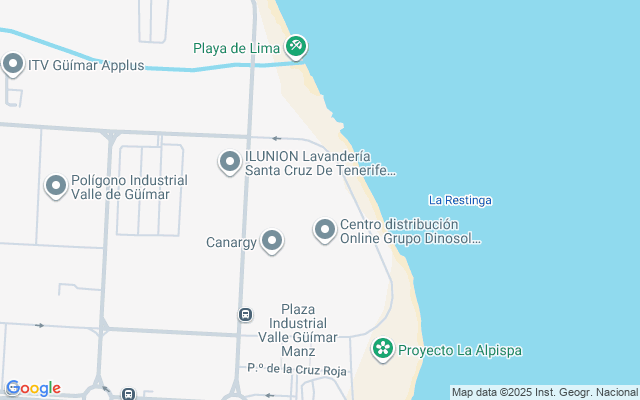The height and width of the screenshot is (400, 640).
Task: Select ILUNION Lavandería Santa Cruz De Tenerife marker
Action: pyautogui.click(x=230, y=161)
